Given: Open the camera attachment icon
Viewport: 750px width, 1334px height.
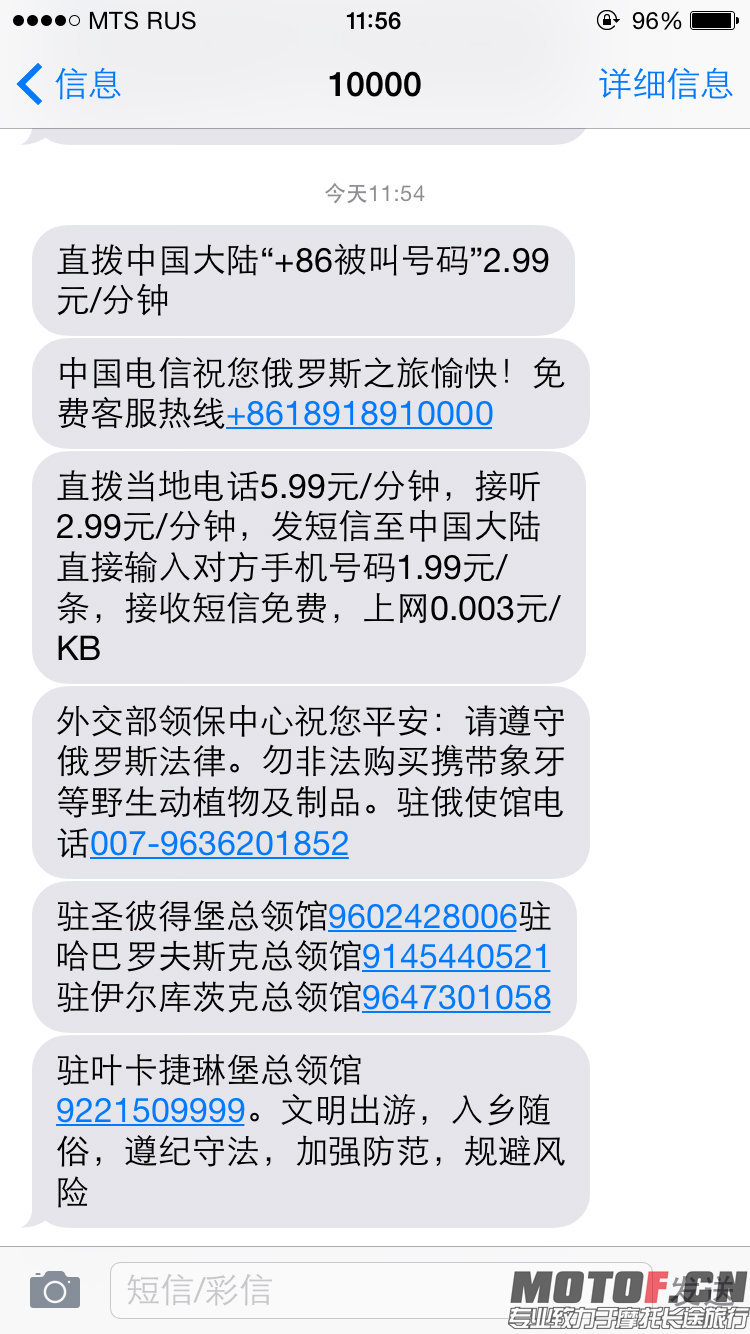Looking at the screenshot, I should tap(54, 1290).
